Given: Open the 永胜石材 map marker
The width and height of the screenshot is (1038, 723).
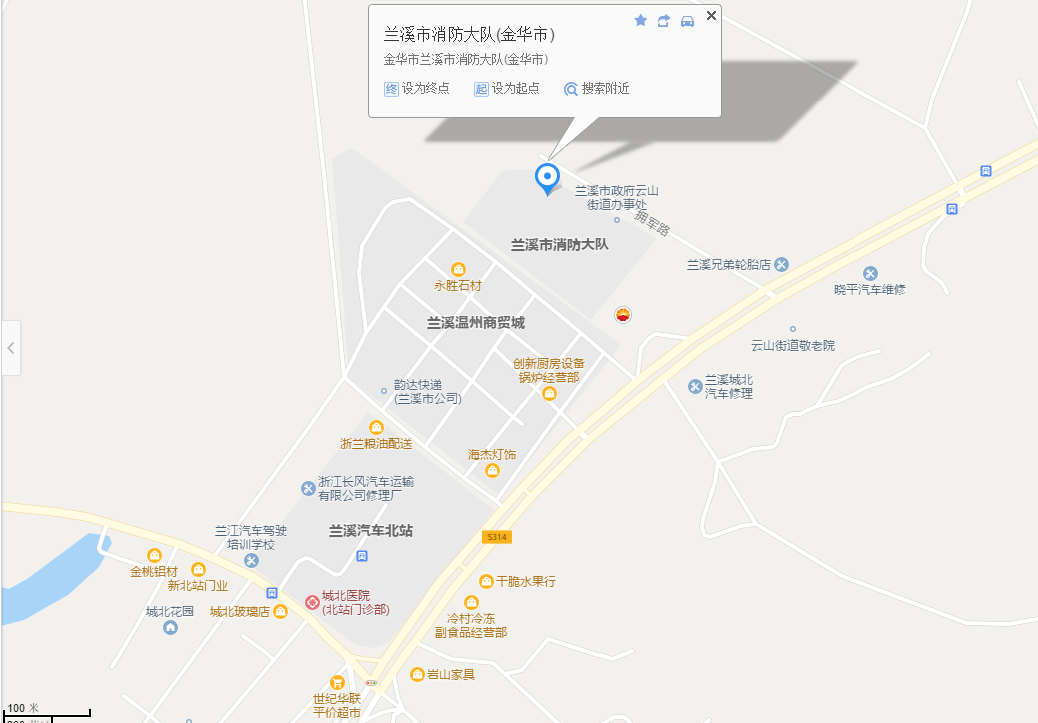Looking at the screenshot, I should tap(458, 269).
